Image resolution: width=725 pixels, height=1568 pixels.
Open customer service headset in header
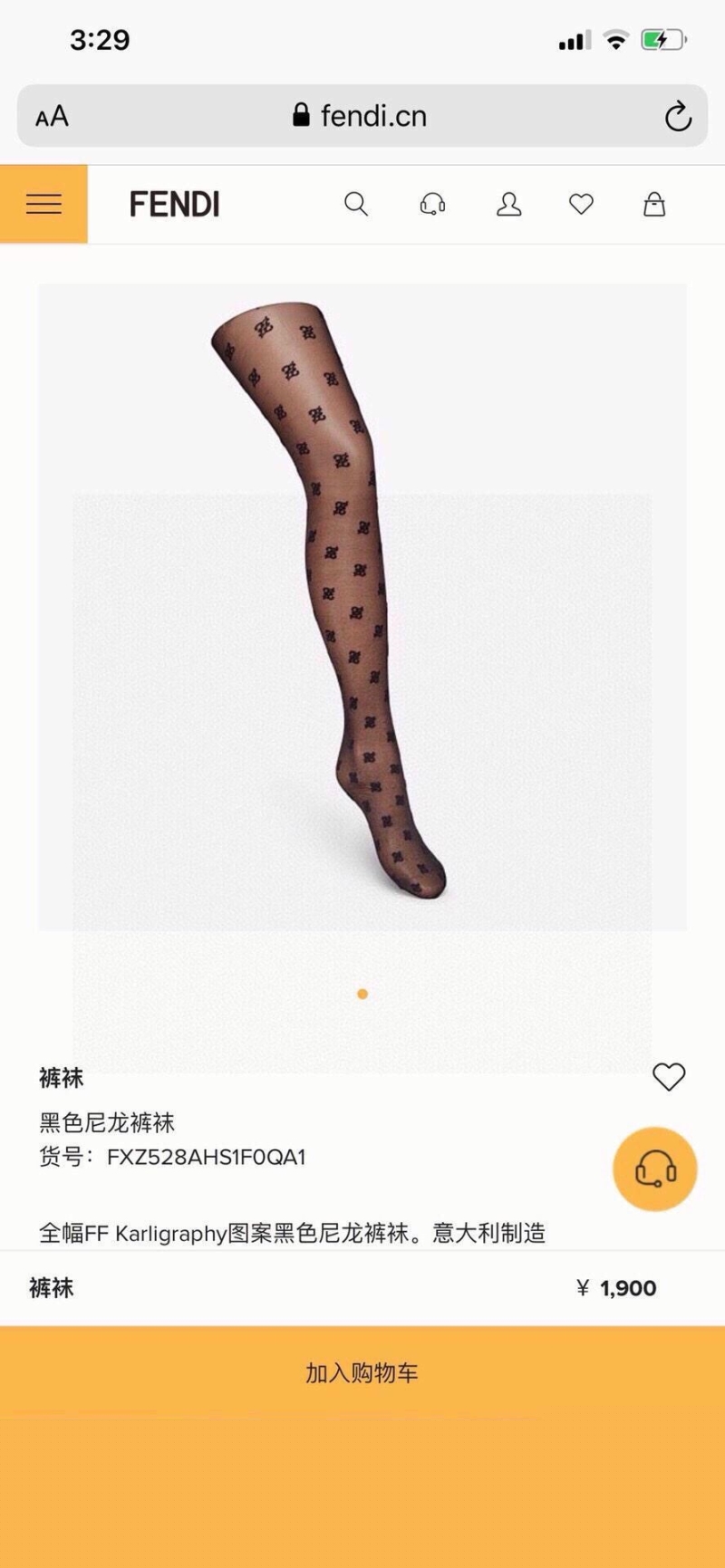[432, 205]
